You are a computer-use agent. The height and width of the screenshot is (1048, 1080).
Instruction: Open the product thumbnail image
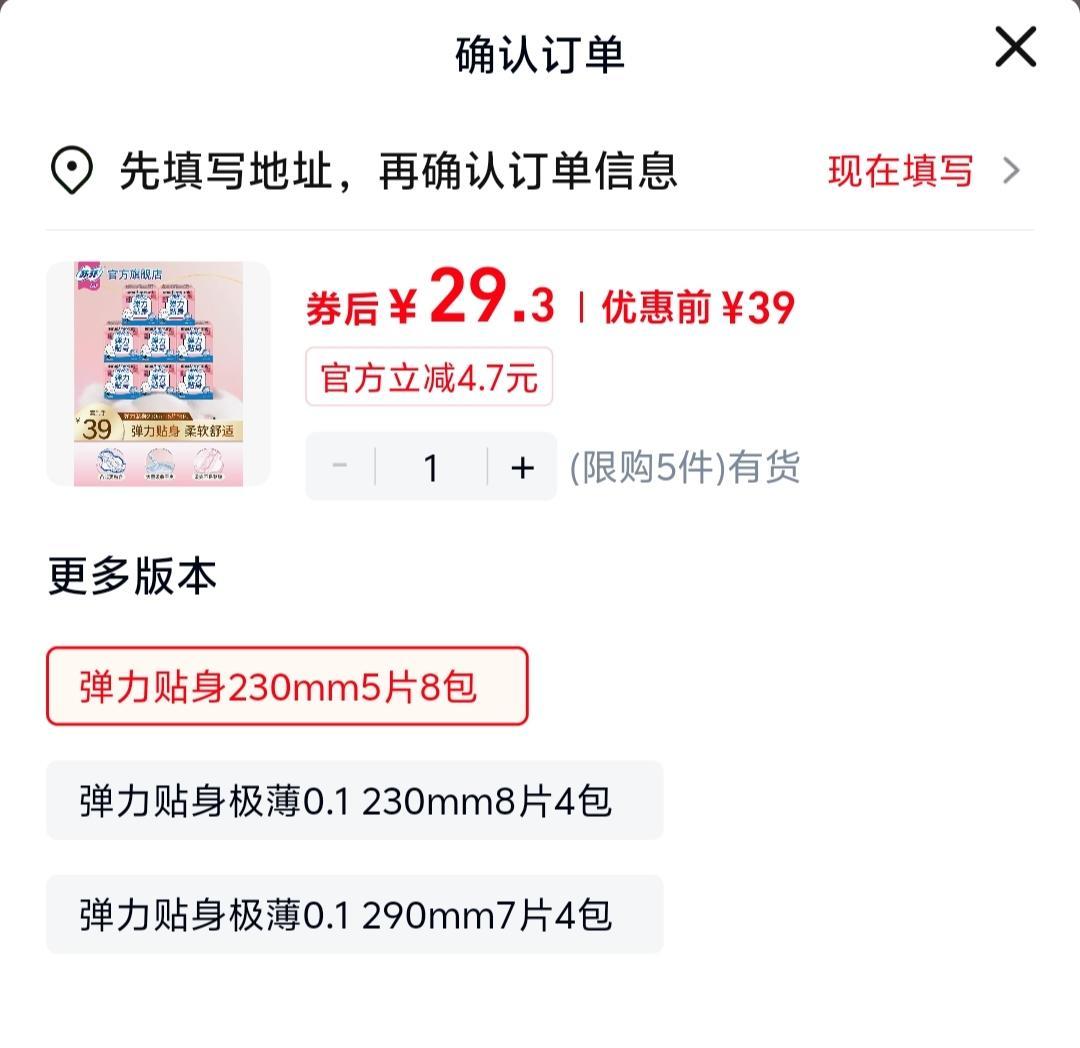[x=158, y=374]
